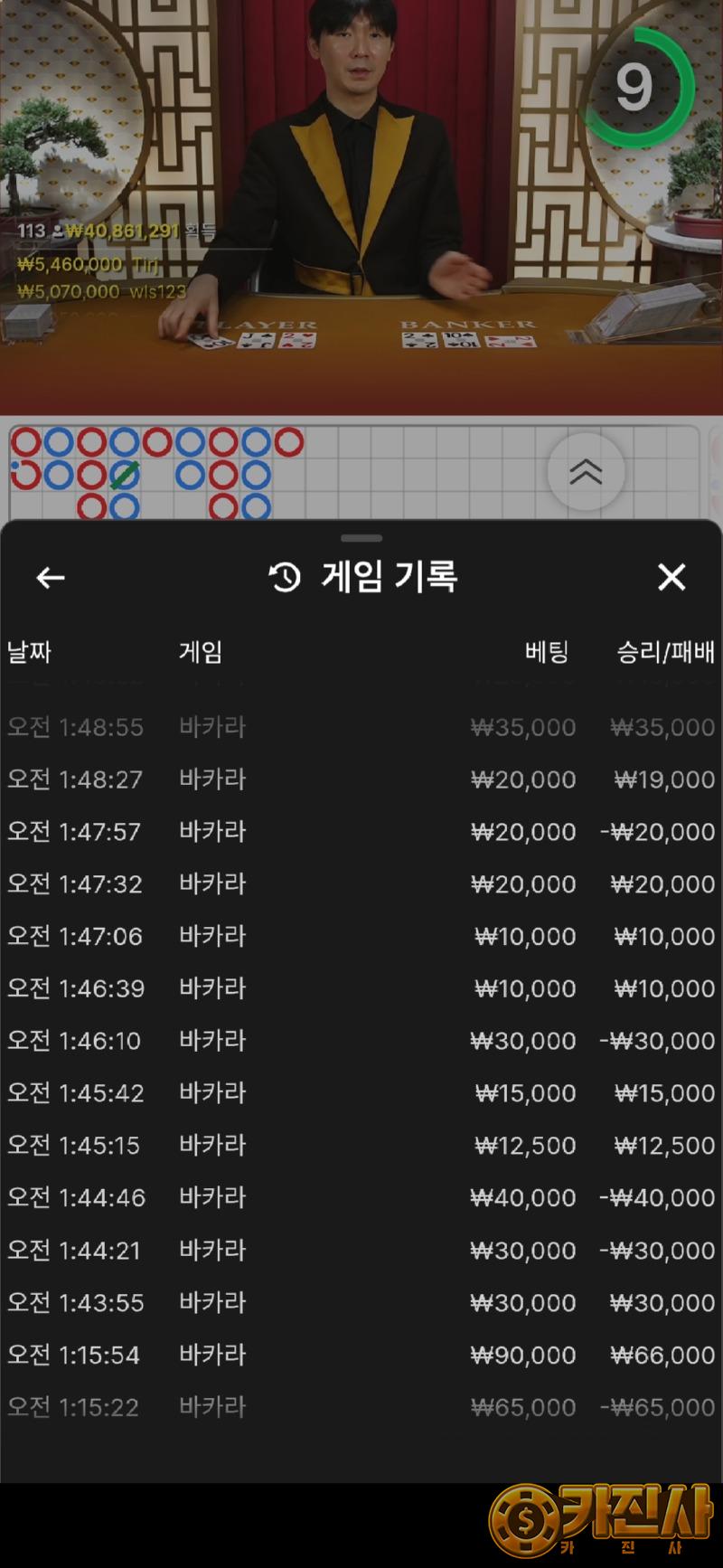This screenshot has height=1568, width=723.
Task: View details of the 오전 1:47:32 round
Action: [361, 884]
